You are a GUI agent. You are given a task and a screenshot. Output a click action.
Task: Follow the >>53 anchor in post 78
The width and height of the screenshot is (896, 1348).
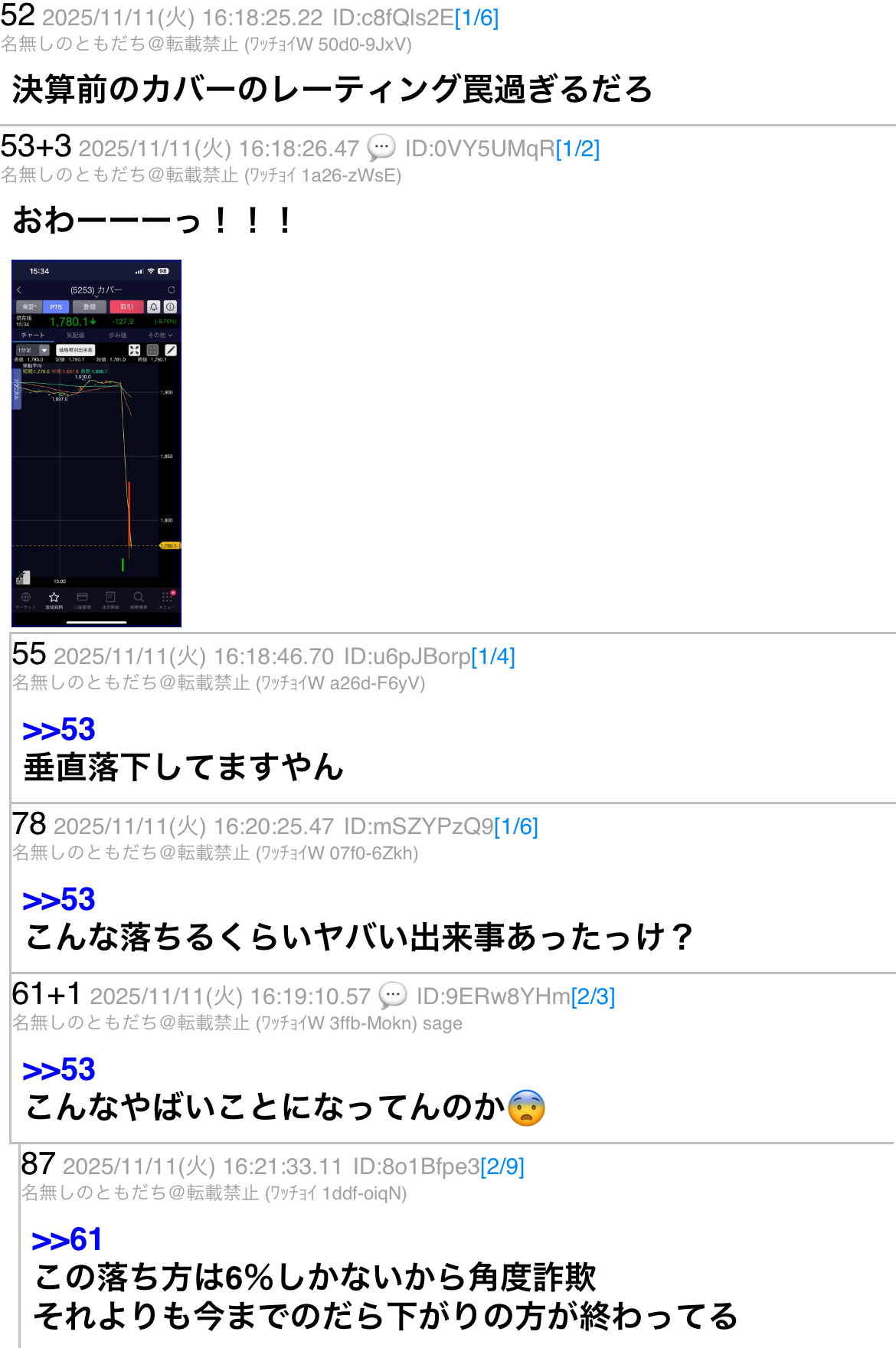(59, 900)
